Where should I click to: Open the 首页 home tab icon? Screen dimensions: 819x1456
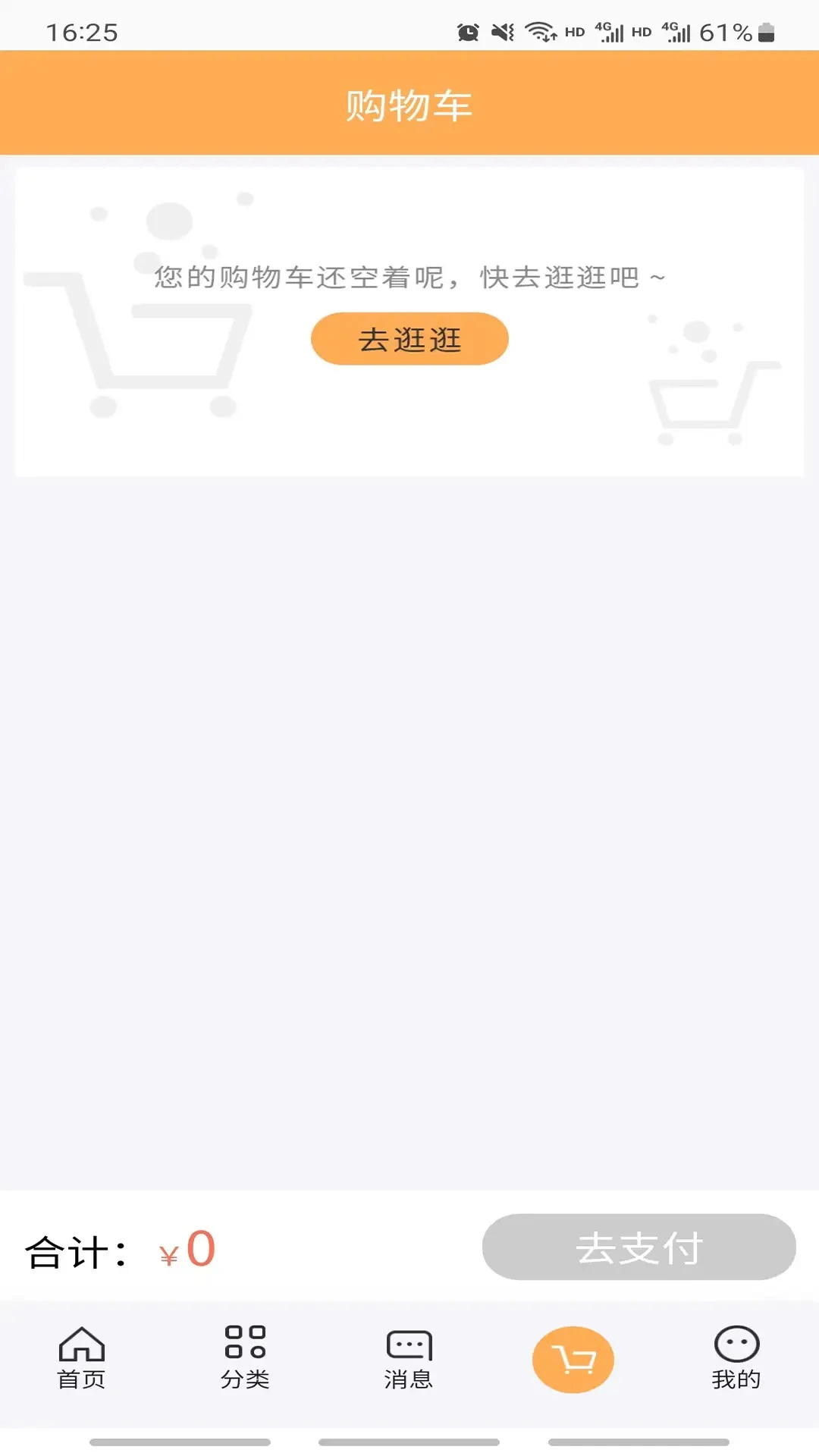(82, 1349)
